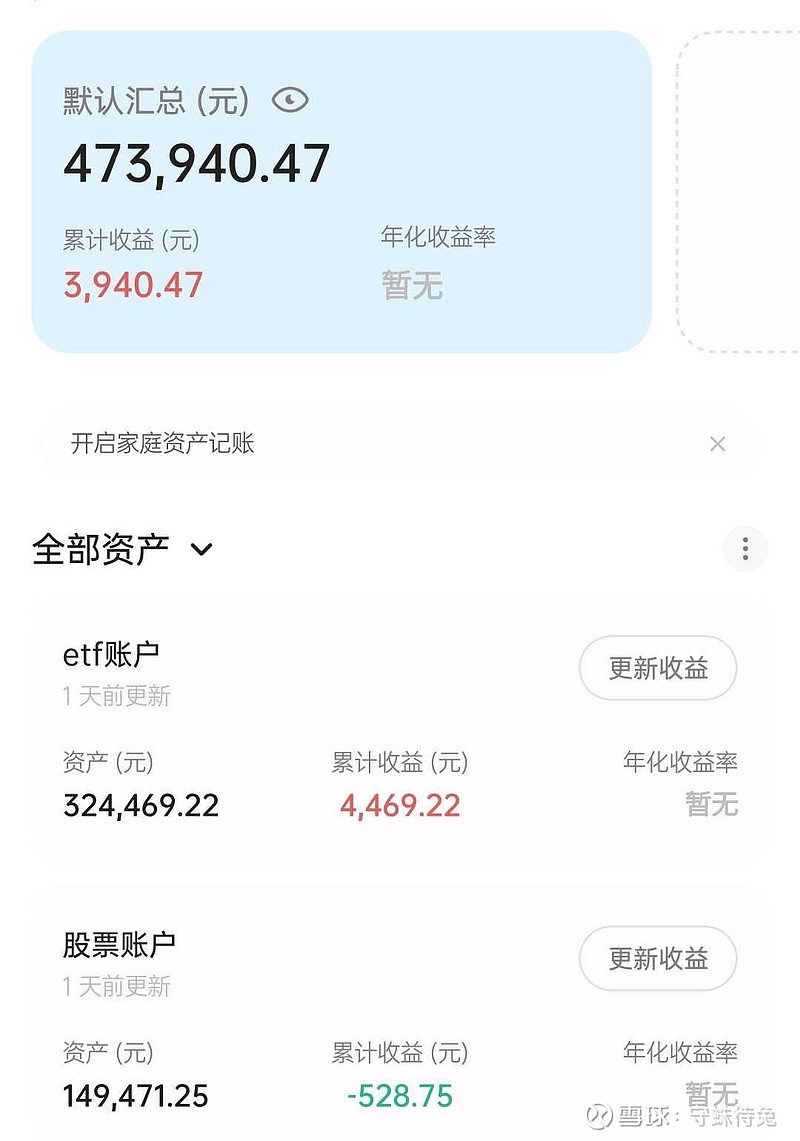800x1141 pixels.
Task: Expand the 全部资产 filter dropdown
Action: [203, 550]
